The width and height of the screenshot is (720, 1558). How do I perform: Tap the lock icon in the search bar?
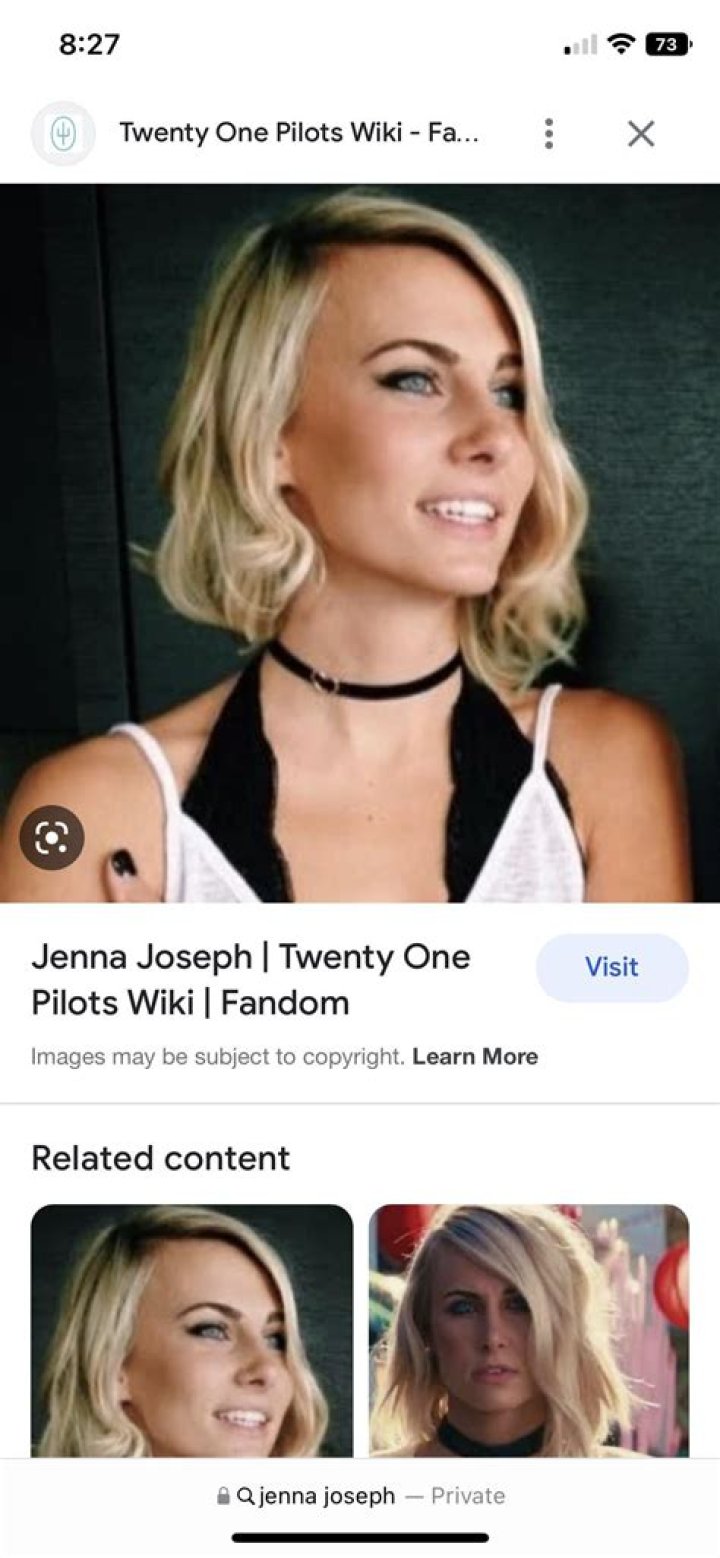[222, 1496]
